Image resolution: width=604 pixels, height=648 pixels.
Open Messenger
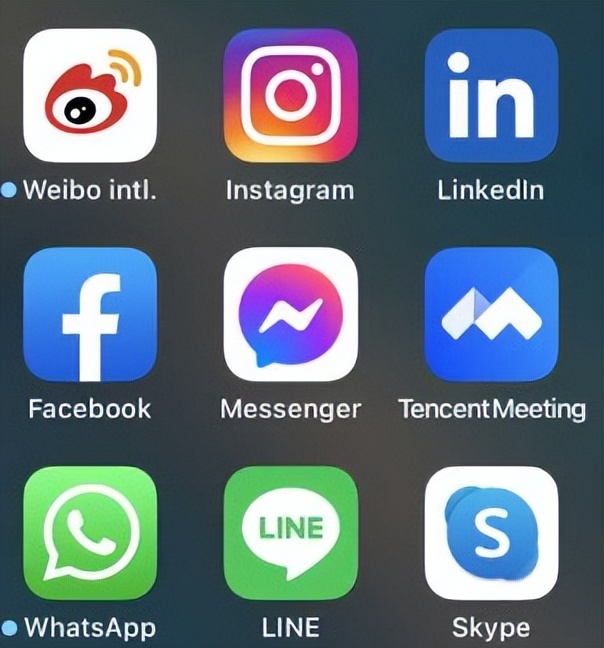[290, 314]
